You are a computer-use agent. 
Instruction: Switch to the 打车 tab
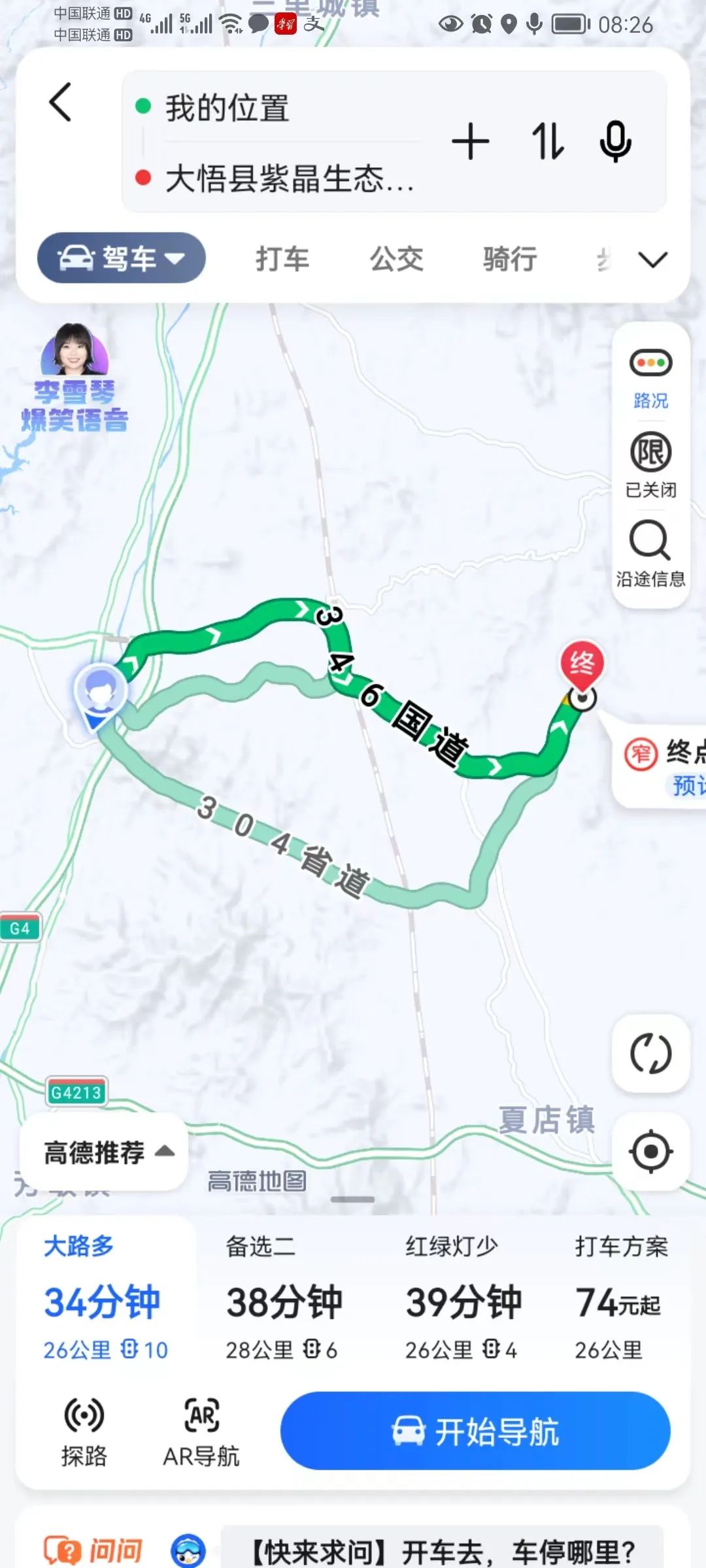coord(282,259)
